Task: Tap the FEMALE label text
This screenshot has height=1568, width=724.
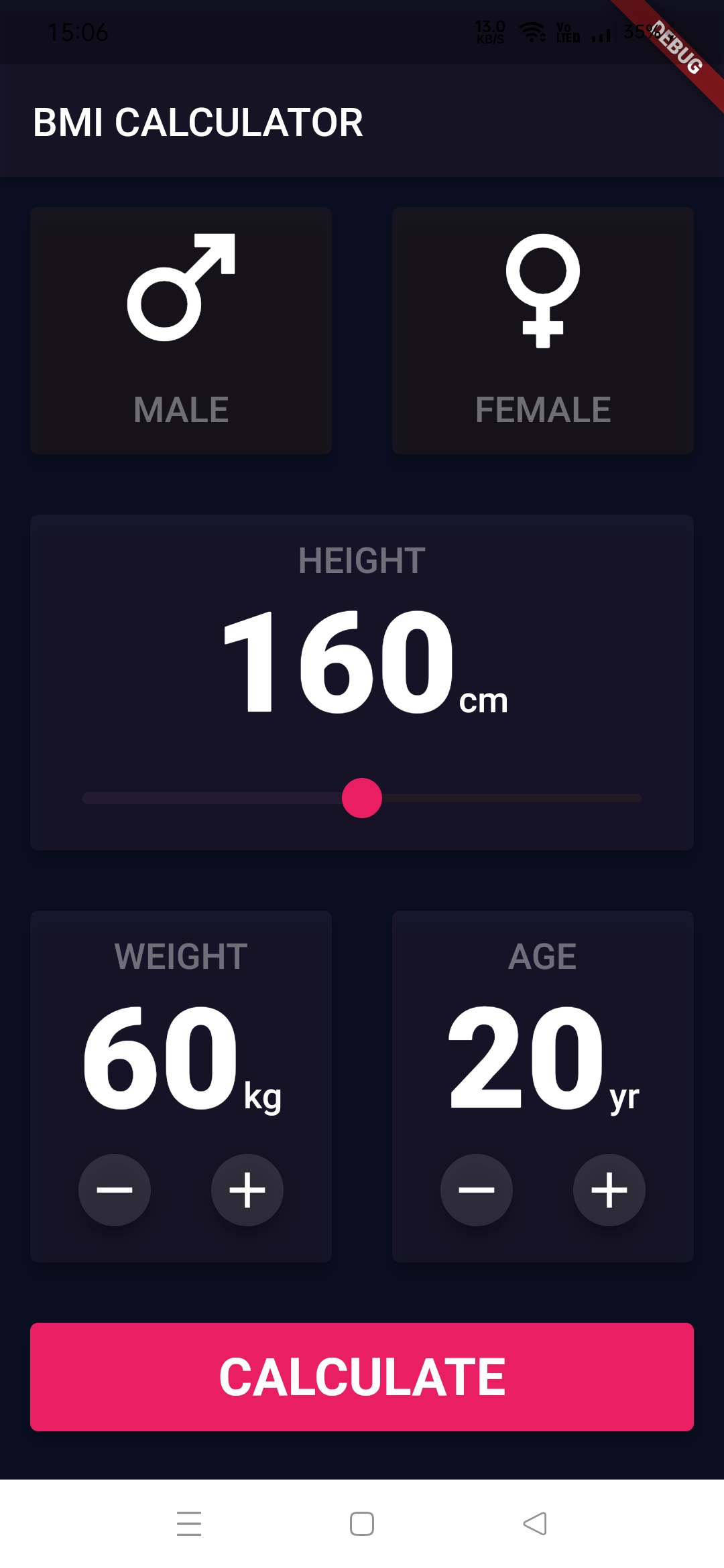Action: [x=542, y=409]
